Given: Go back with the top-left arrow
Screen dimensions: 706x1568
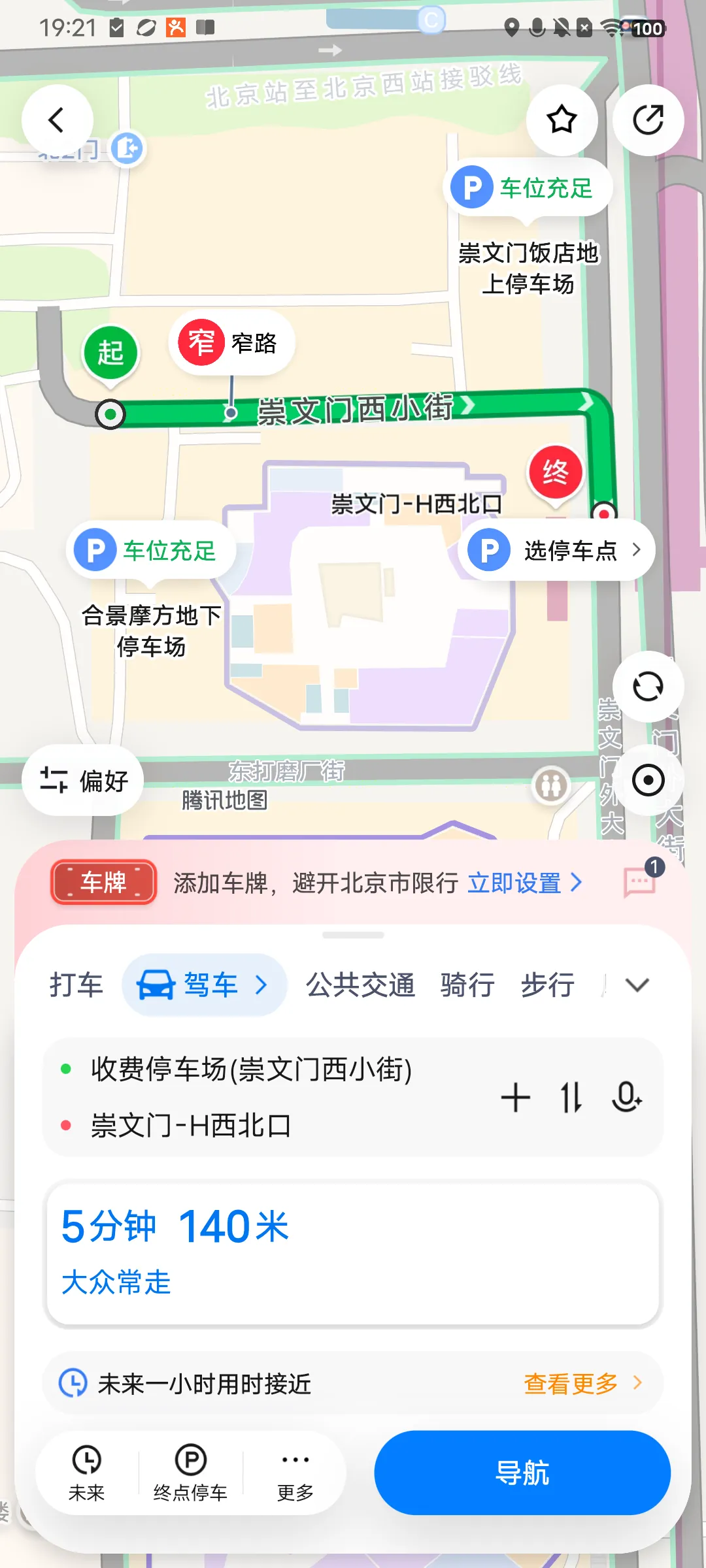Looking at the screenshot, I should click(58, 120).
